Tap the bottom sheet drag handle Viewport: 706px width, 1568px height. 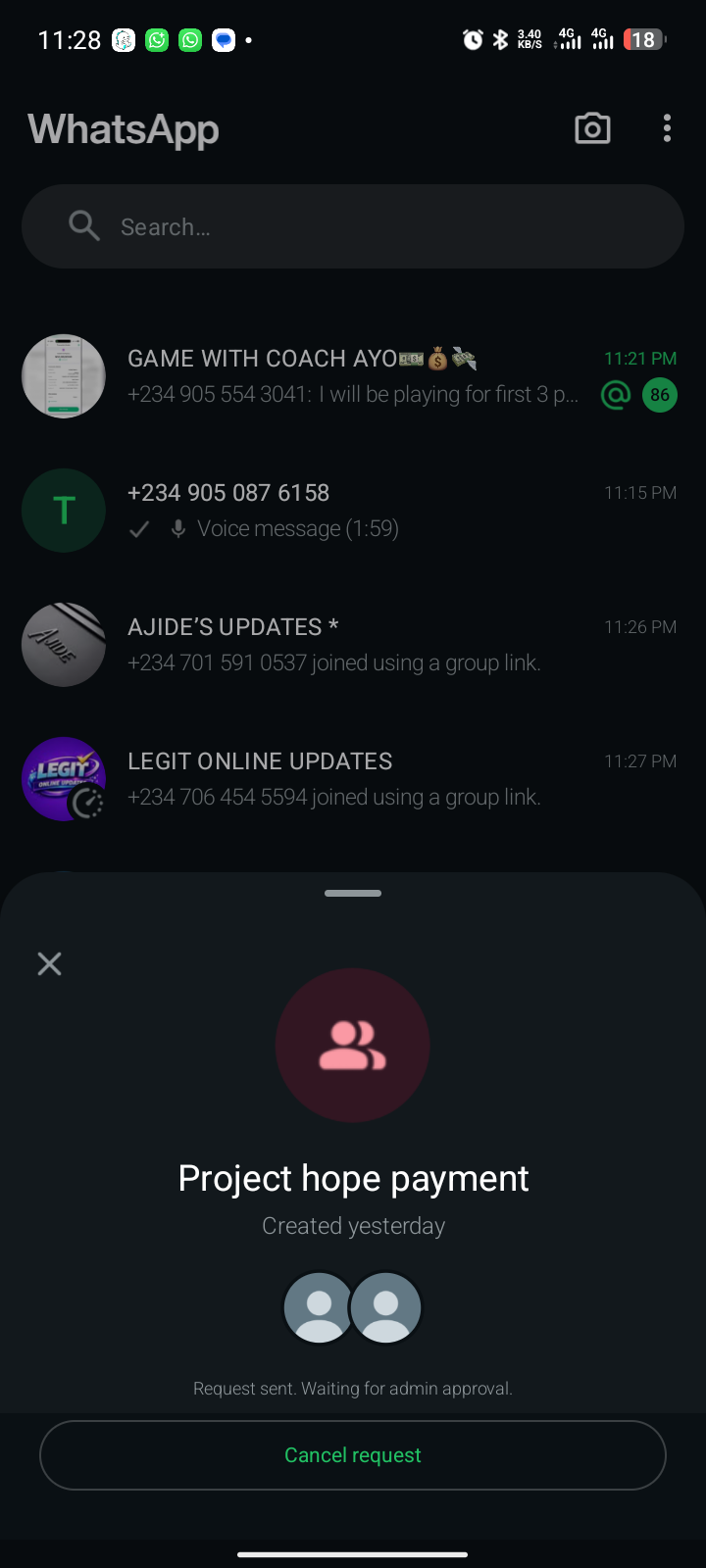[x=353, y=893]
